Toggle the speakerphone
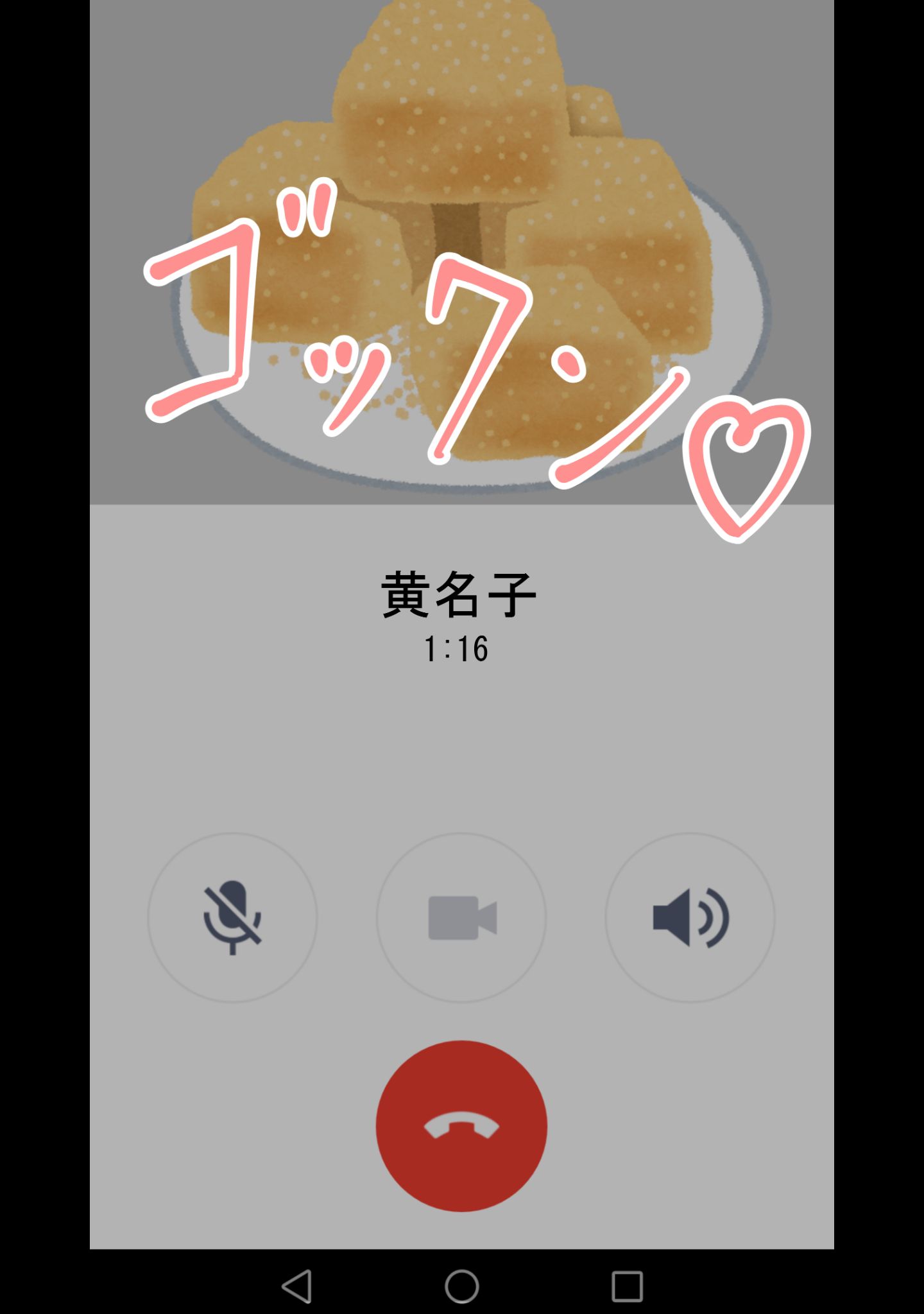 (x=690, y=917)
